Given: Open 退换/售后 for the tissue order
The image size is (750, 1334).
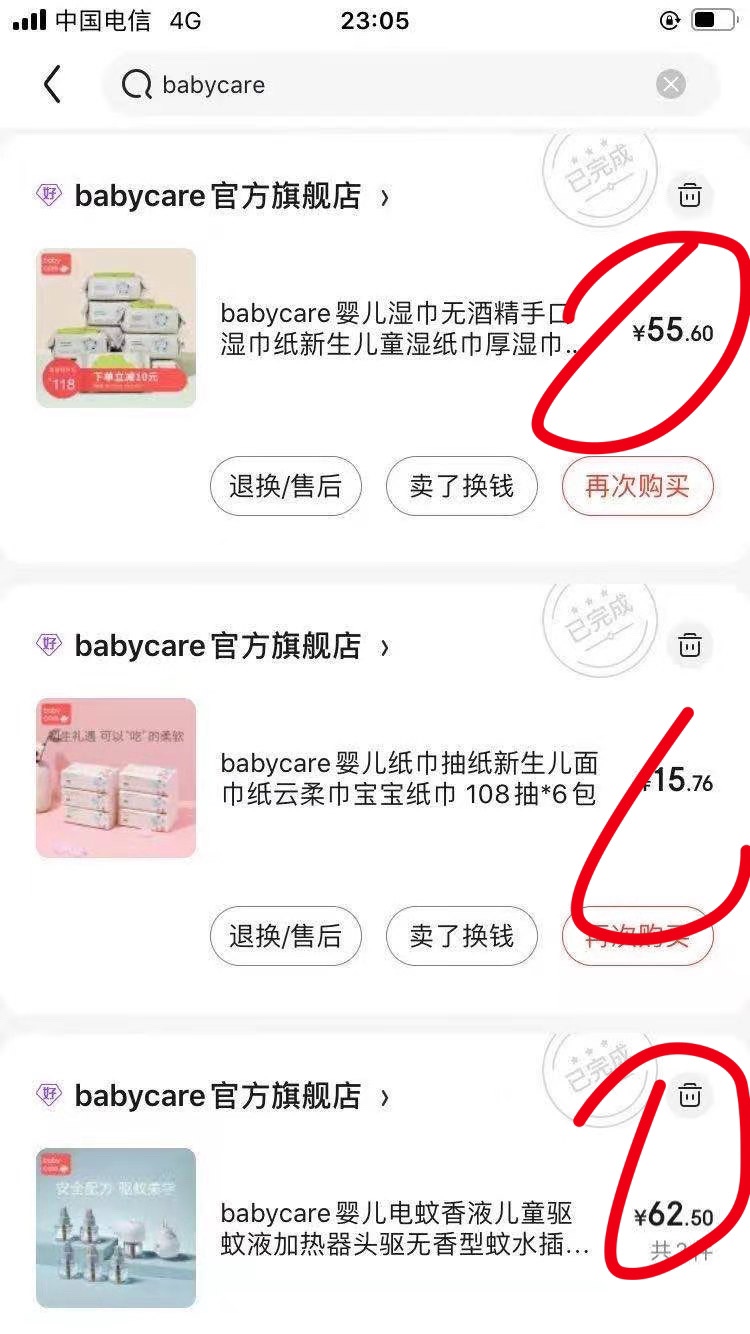Looking at the screenshot, I should click(285, 937).
